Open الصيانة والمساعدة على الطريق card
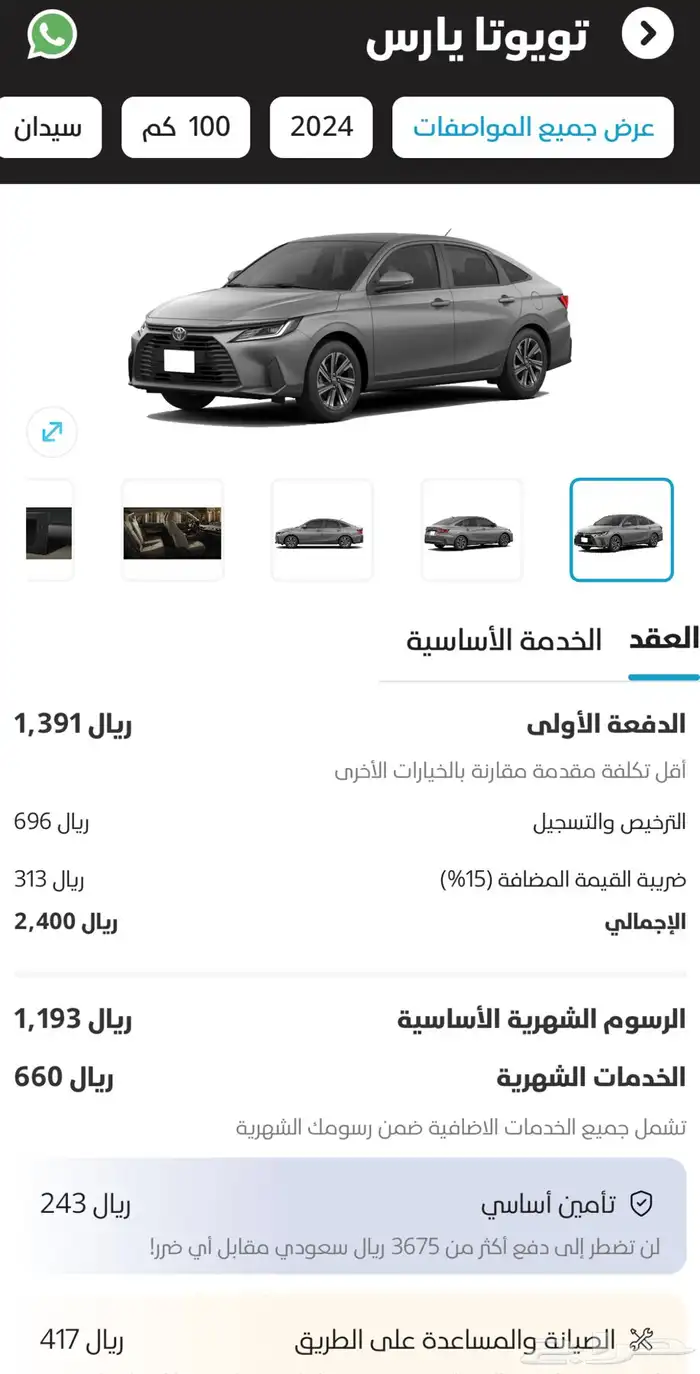This screenshot has width=700, height=1374. point(358,1340)
